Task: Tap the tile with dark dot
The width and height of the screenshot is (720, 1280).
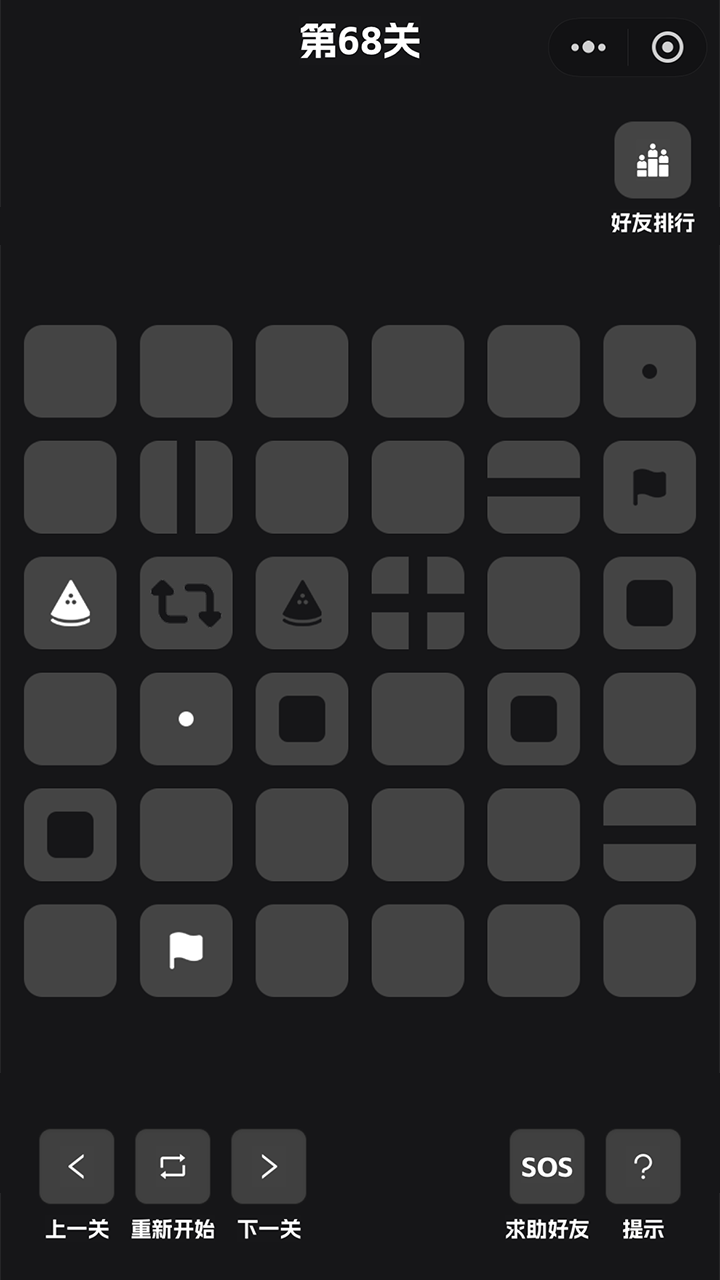Action: [650, 371]
